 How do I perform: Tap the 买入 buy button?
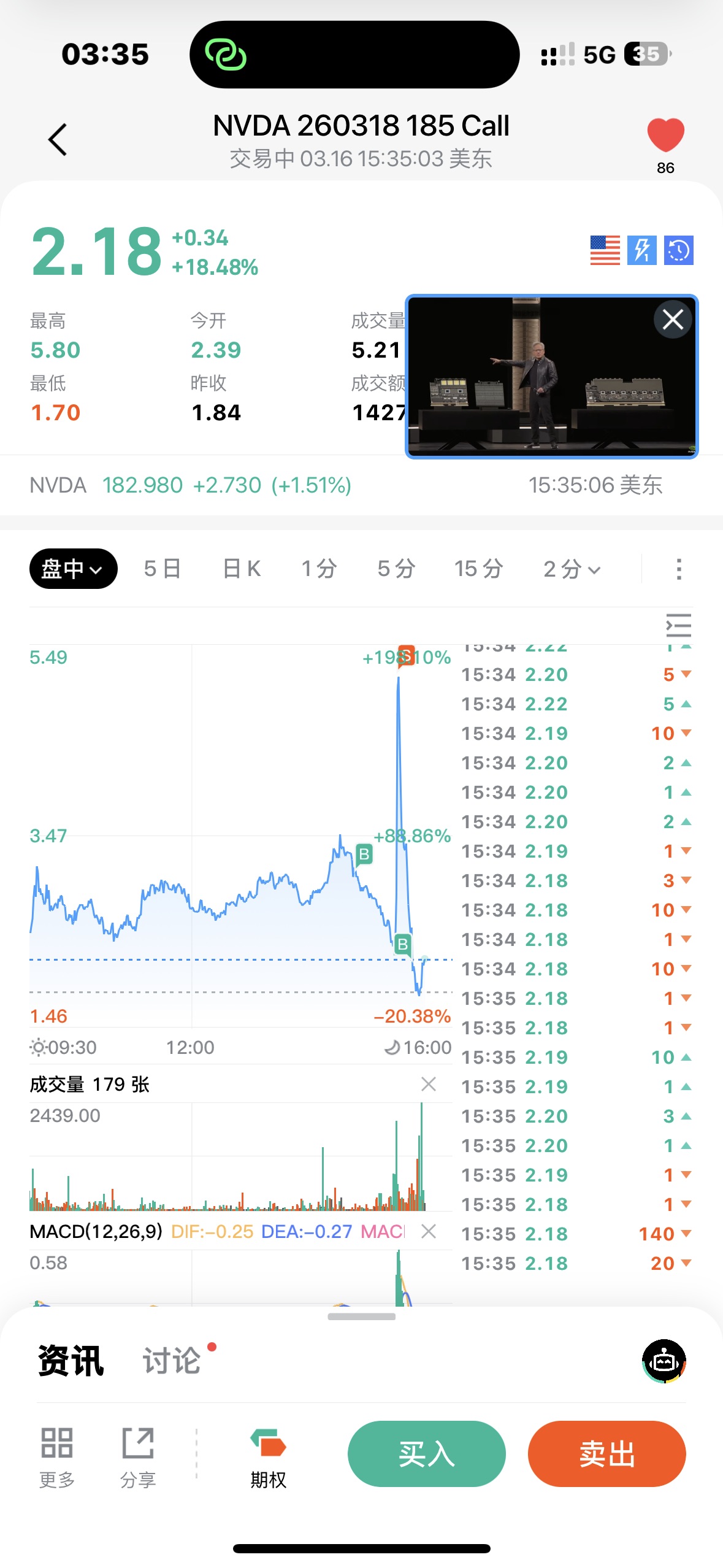coord(426,1453)
